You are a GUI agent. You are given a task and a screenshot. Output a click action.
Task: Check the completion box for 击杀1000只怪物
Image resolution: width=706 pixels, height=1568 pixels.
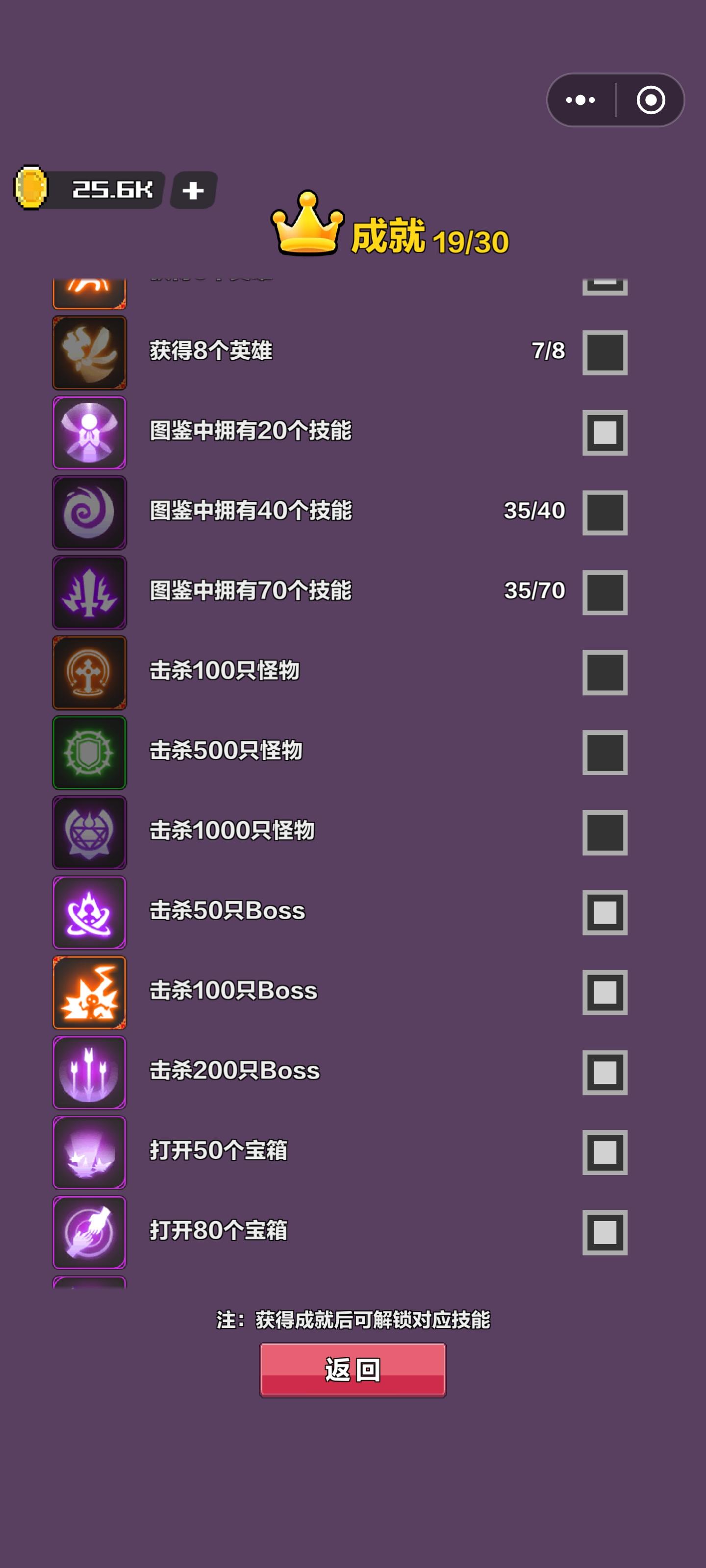point(605,832)
